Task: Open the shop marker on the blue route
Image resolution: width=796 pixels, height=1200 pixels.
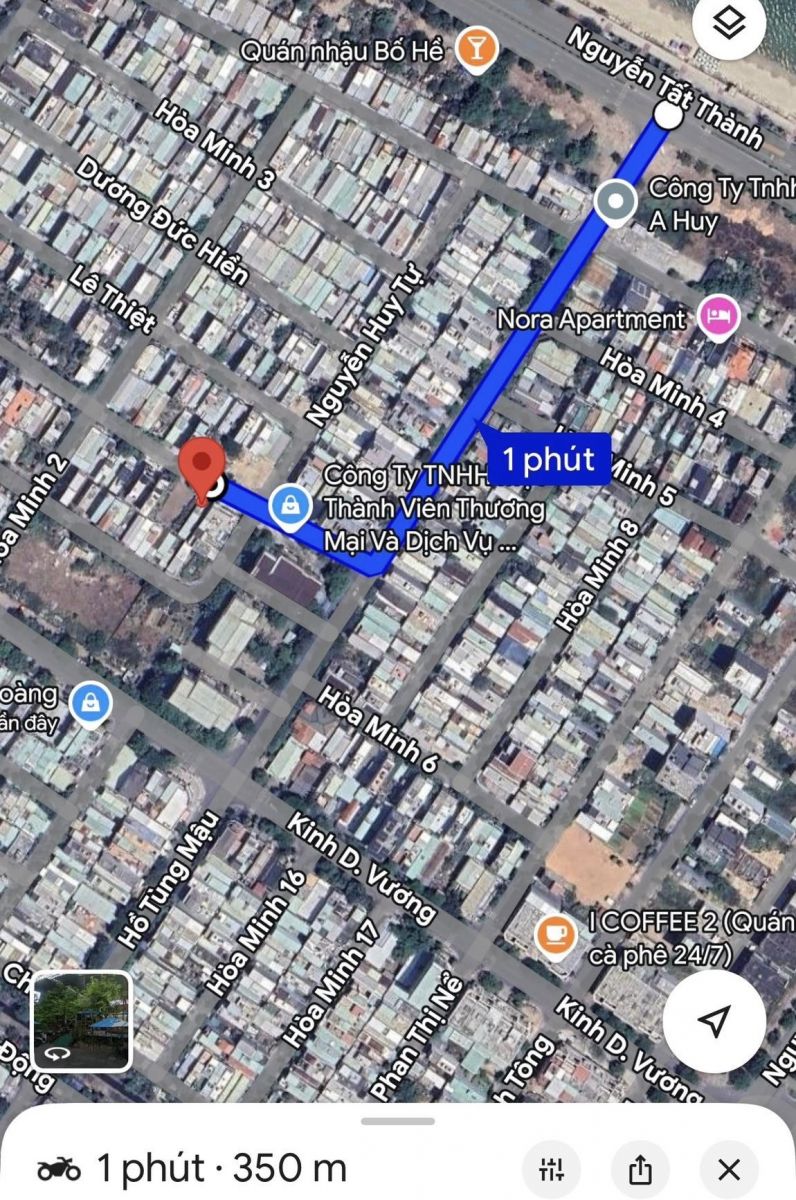Action: [290, 508]
